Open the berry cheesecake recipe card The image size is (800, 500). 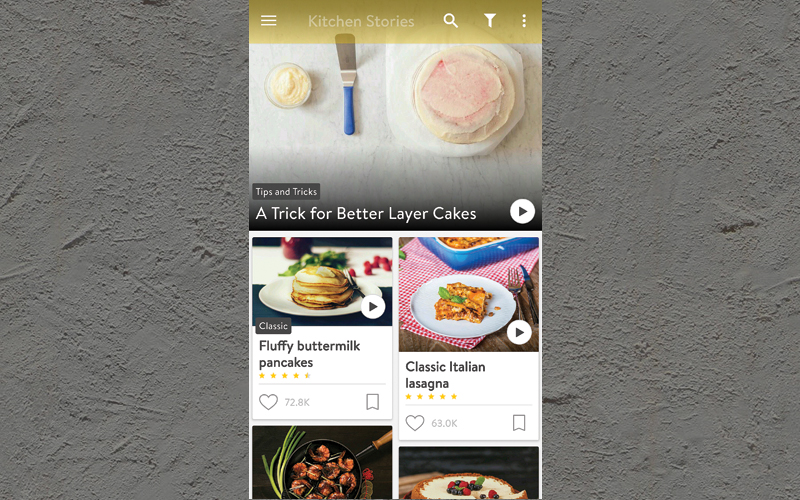pyautogui.click(x=468, y=473)
